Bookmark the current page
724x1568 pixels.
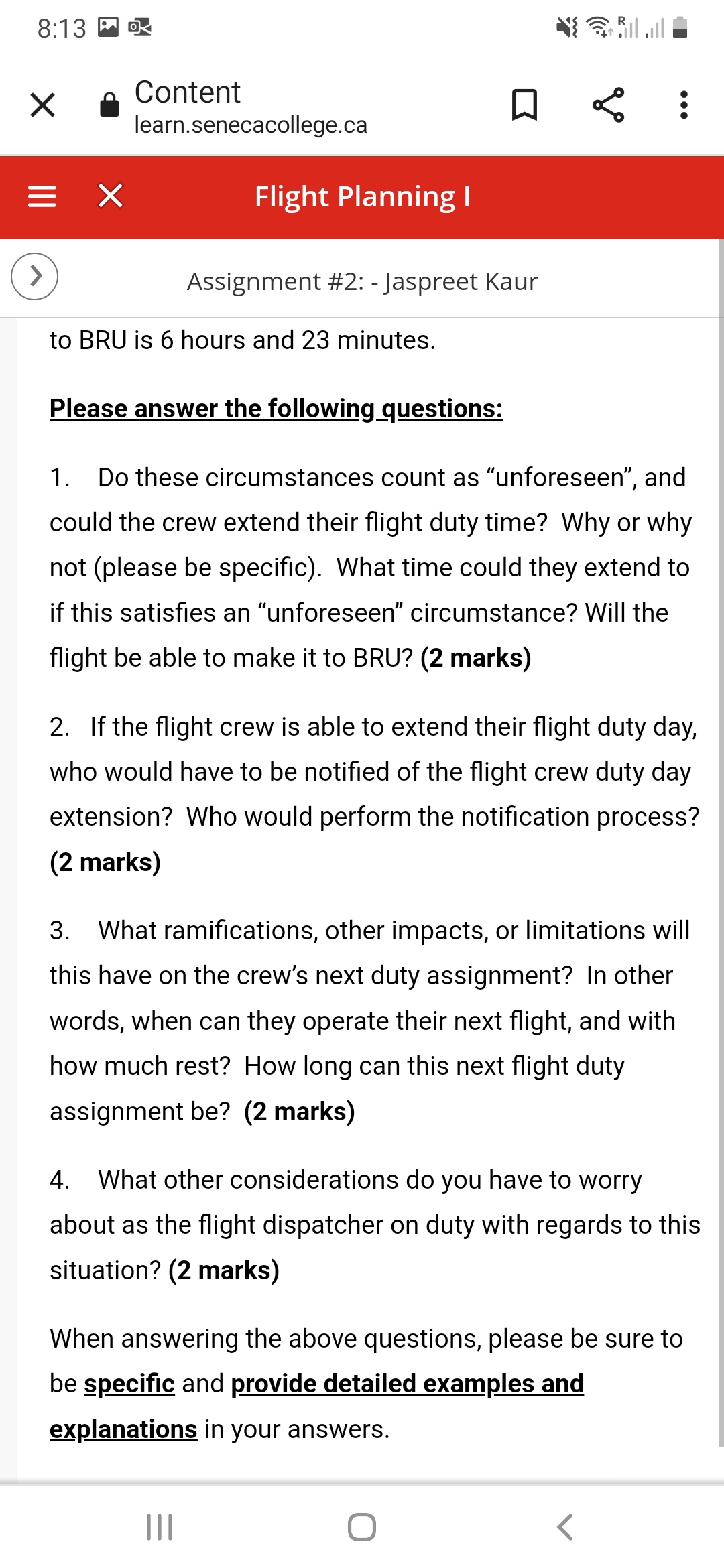tap(526, 104)
